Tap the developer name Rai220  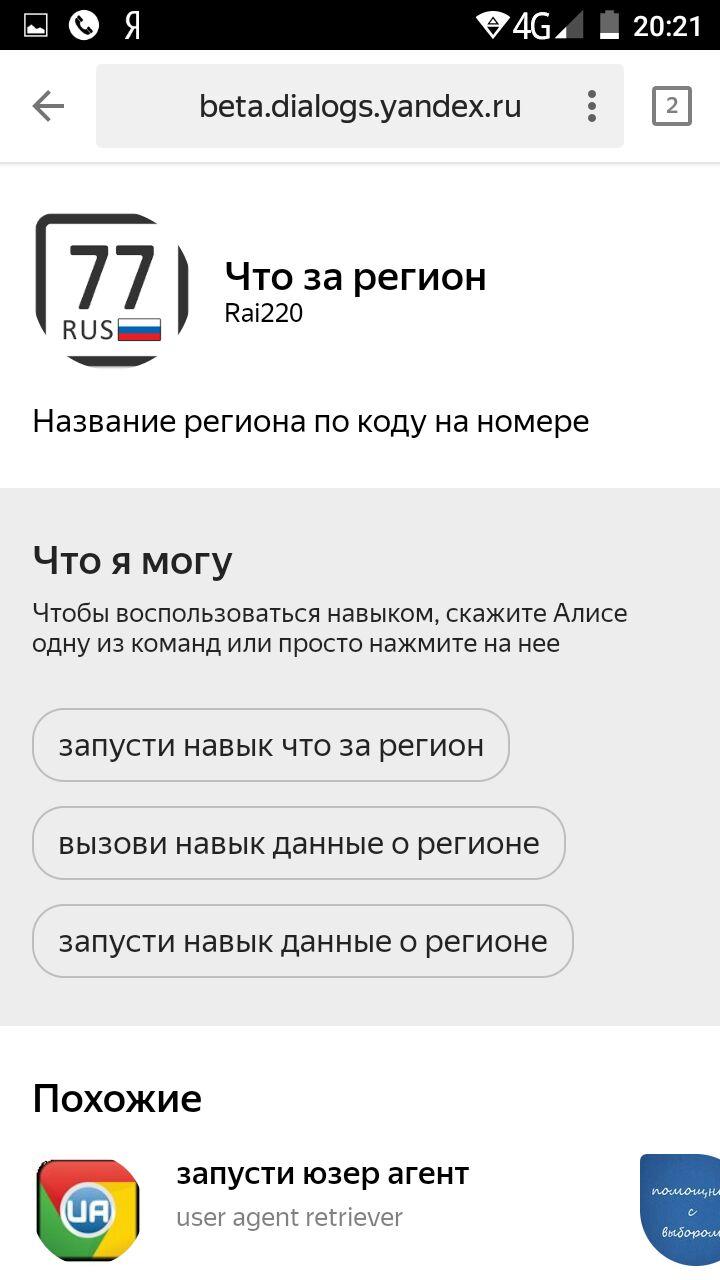pos(262,312)
